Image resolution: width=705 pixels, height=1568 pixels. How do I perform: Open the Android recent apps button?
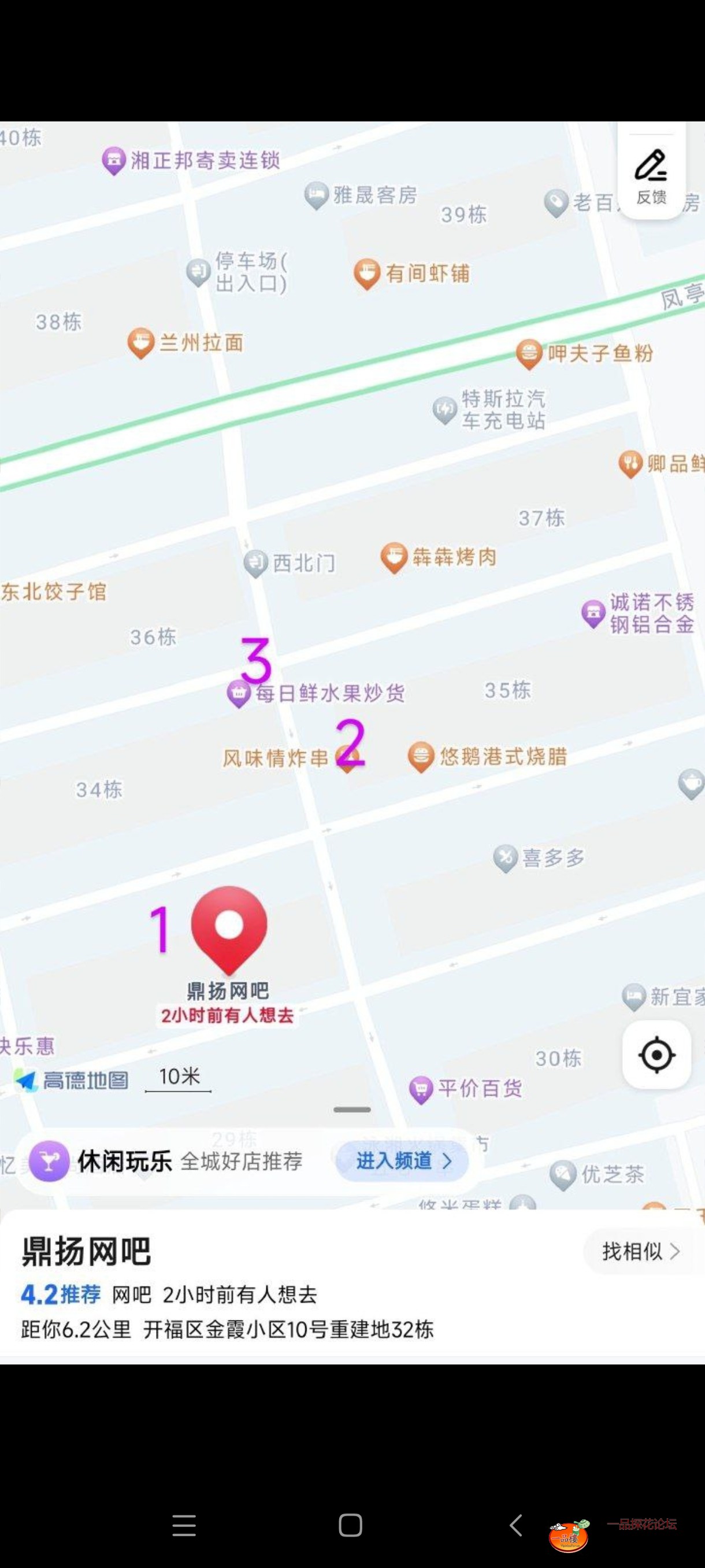[184, 1526]
